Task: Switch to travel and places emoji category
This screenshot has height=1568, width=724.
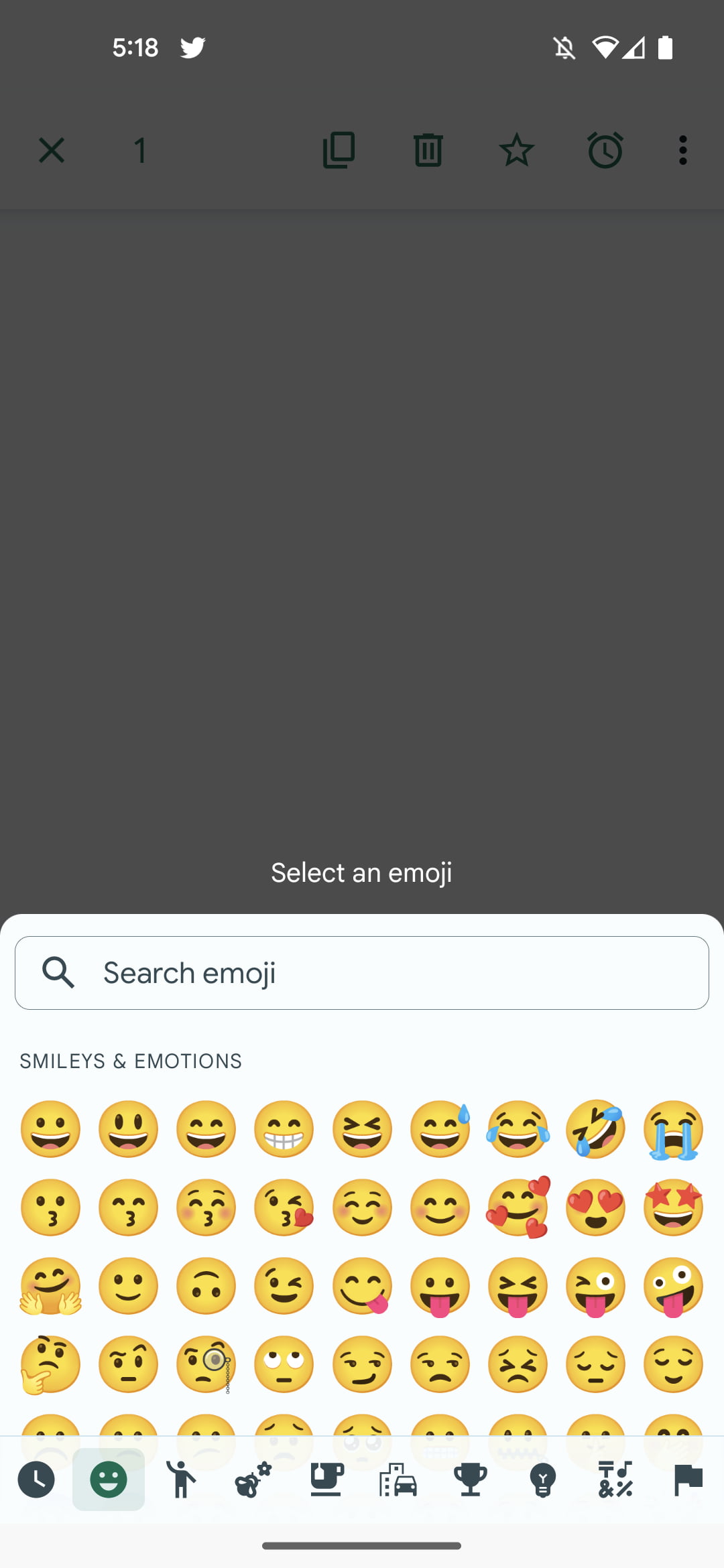Action: point(398,1480)
